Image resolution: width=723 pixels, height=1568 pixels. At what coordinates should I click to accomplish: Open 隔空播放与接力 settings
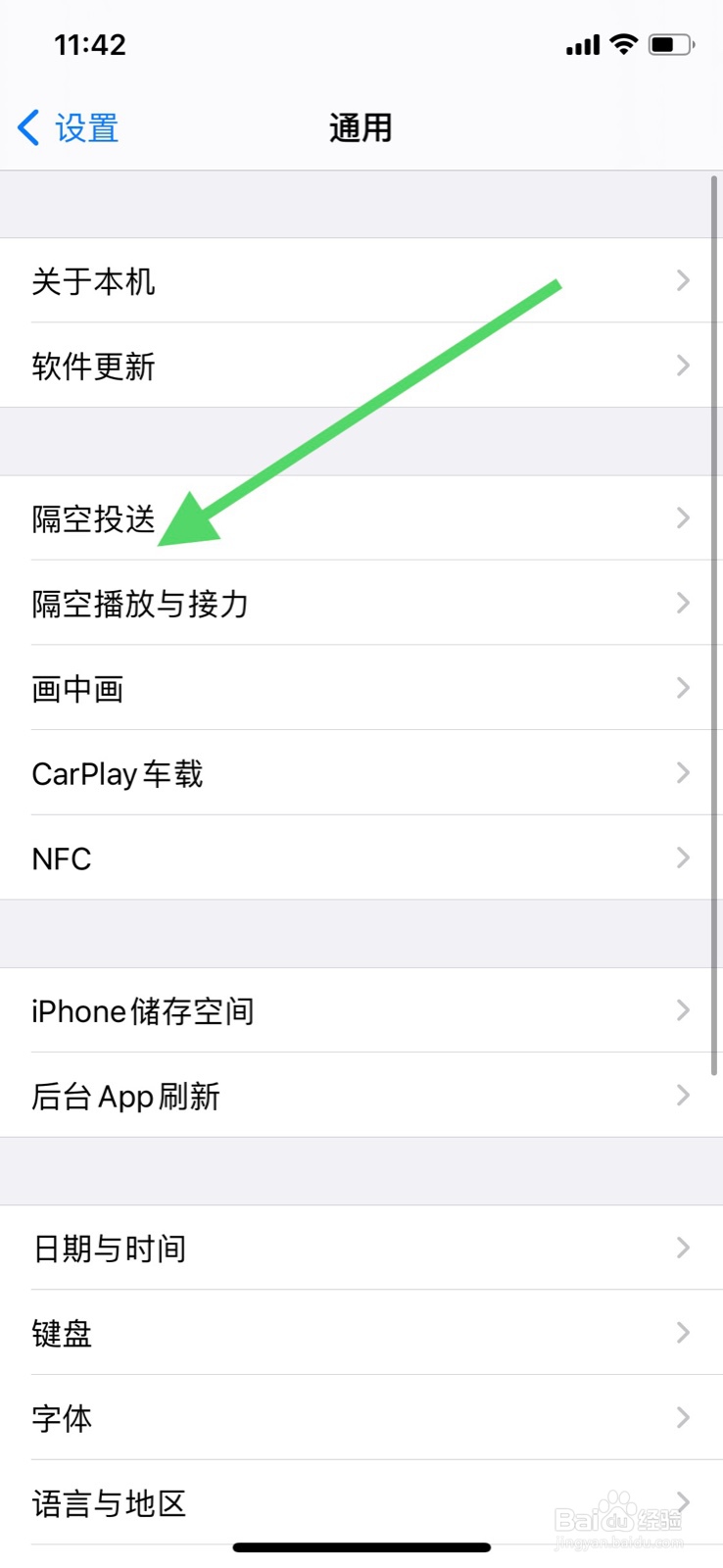pyautogui.click(x=361, y=604)
